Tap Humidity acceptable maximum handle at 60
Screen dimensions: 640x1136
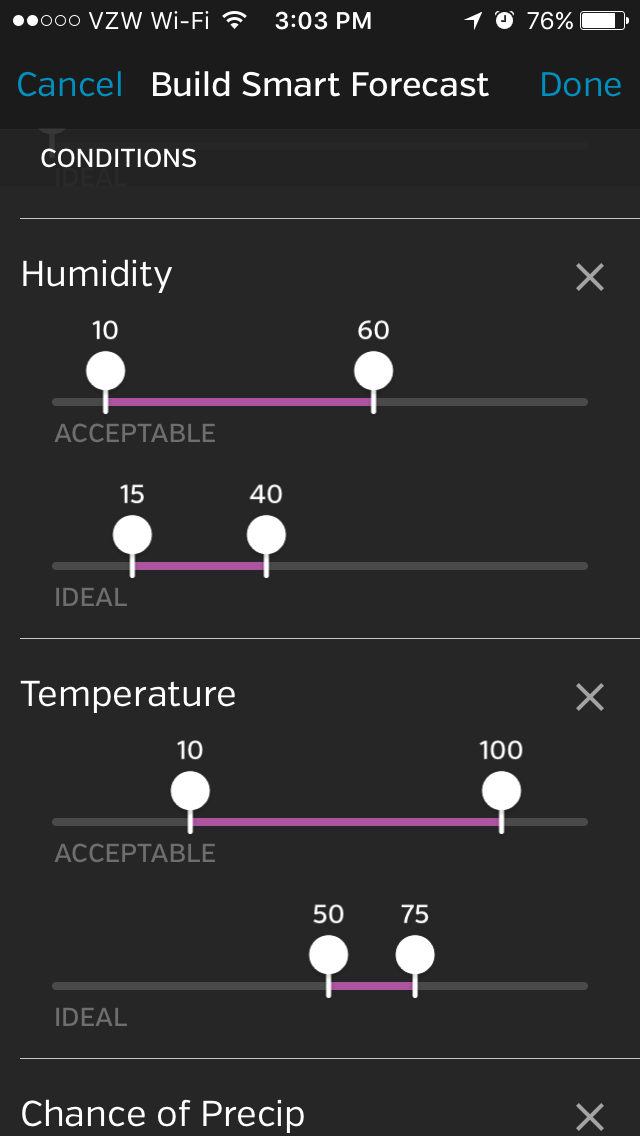tap(374, 372)
